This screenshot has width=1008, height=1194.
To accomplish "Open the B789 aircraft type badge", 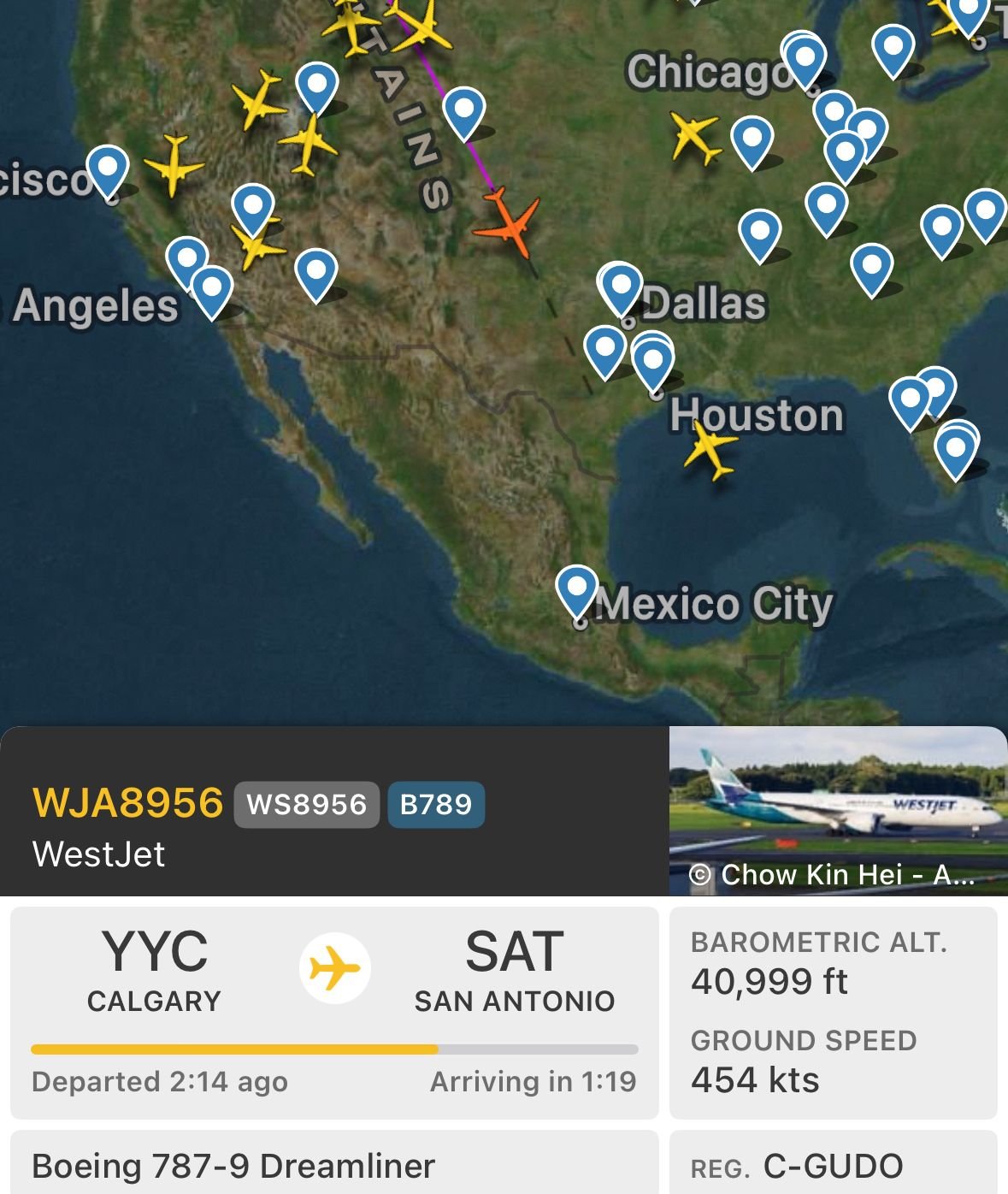I will coord(437,803).
